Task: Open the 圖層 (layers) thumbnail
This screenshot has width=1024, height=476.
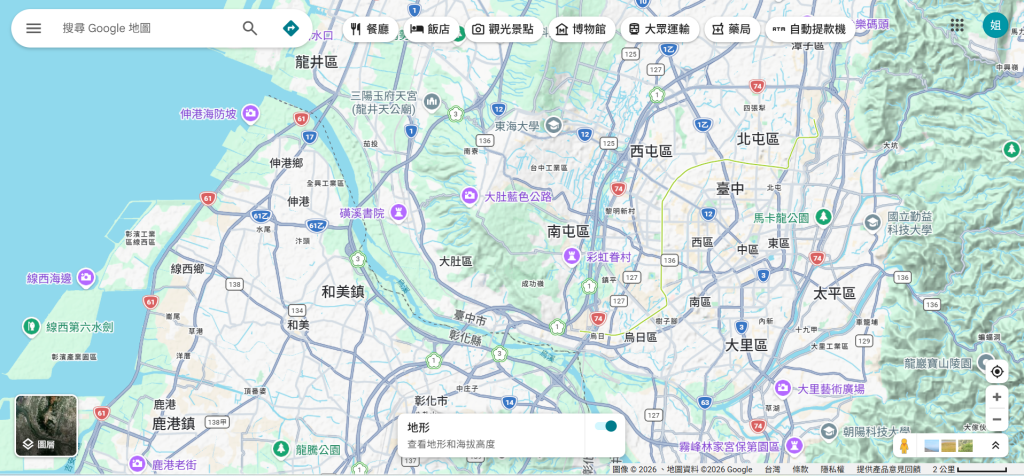Action: click(46, 425)
